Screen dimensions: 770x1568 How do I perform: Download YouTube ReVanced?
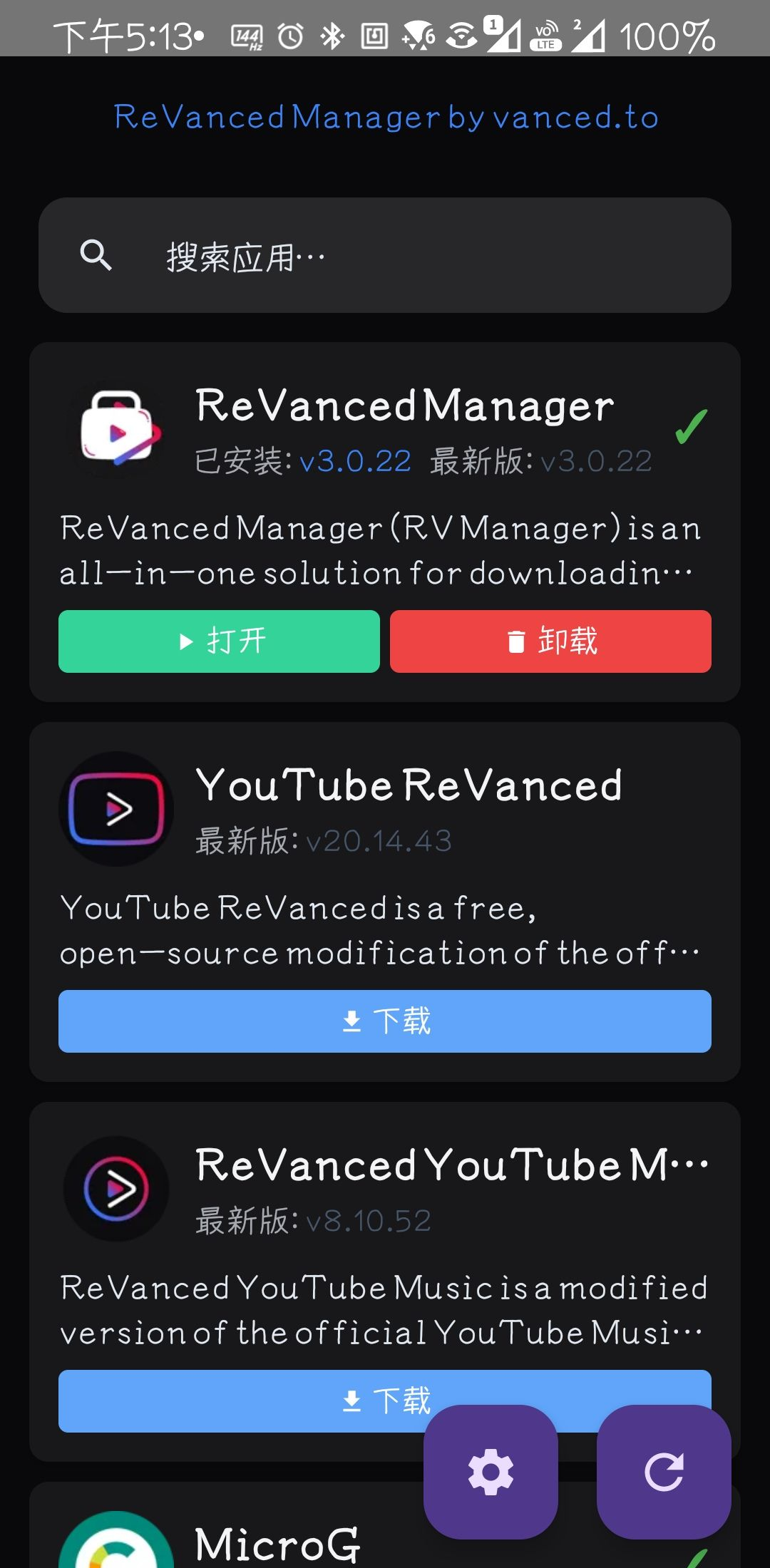coord(385,1021)
